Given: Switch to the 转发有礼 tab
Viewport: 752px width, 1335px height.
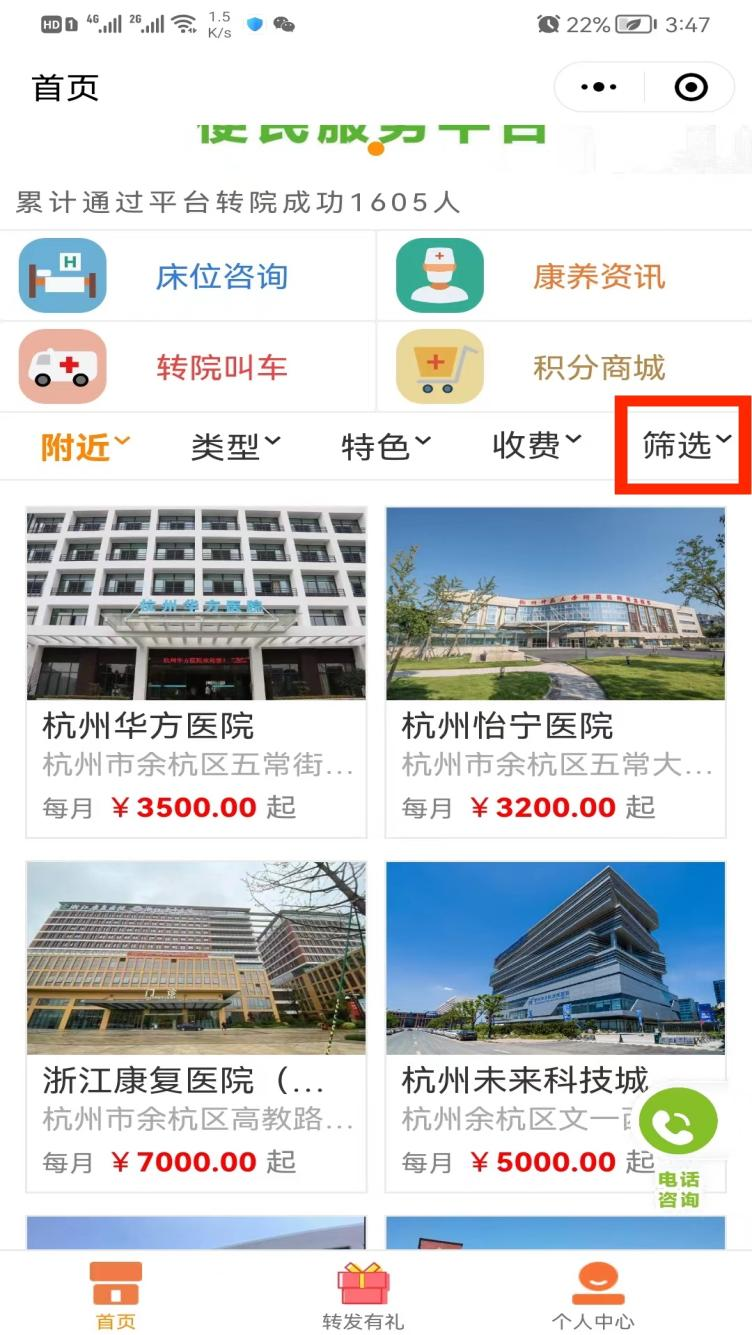Looking at the screenshot, I should [363, 1295].
